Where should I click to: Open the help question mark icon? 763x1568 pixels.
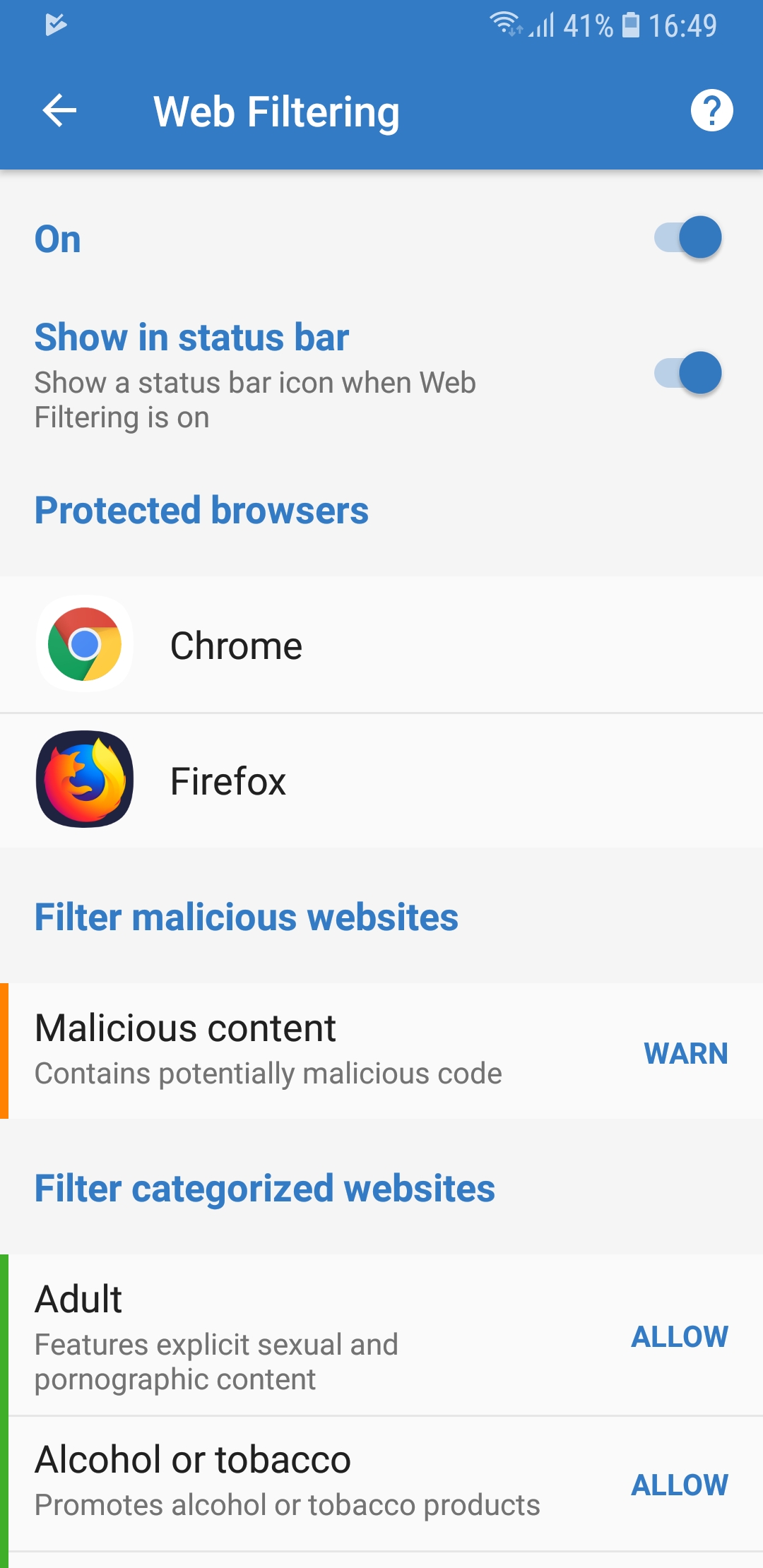click(711, 111)
